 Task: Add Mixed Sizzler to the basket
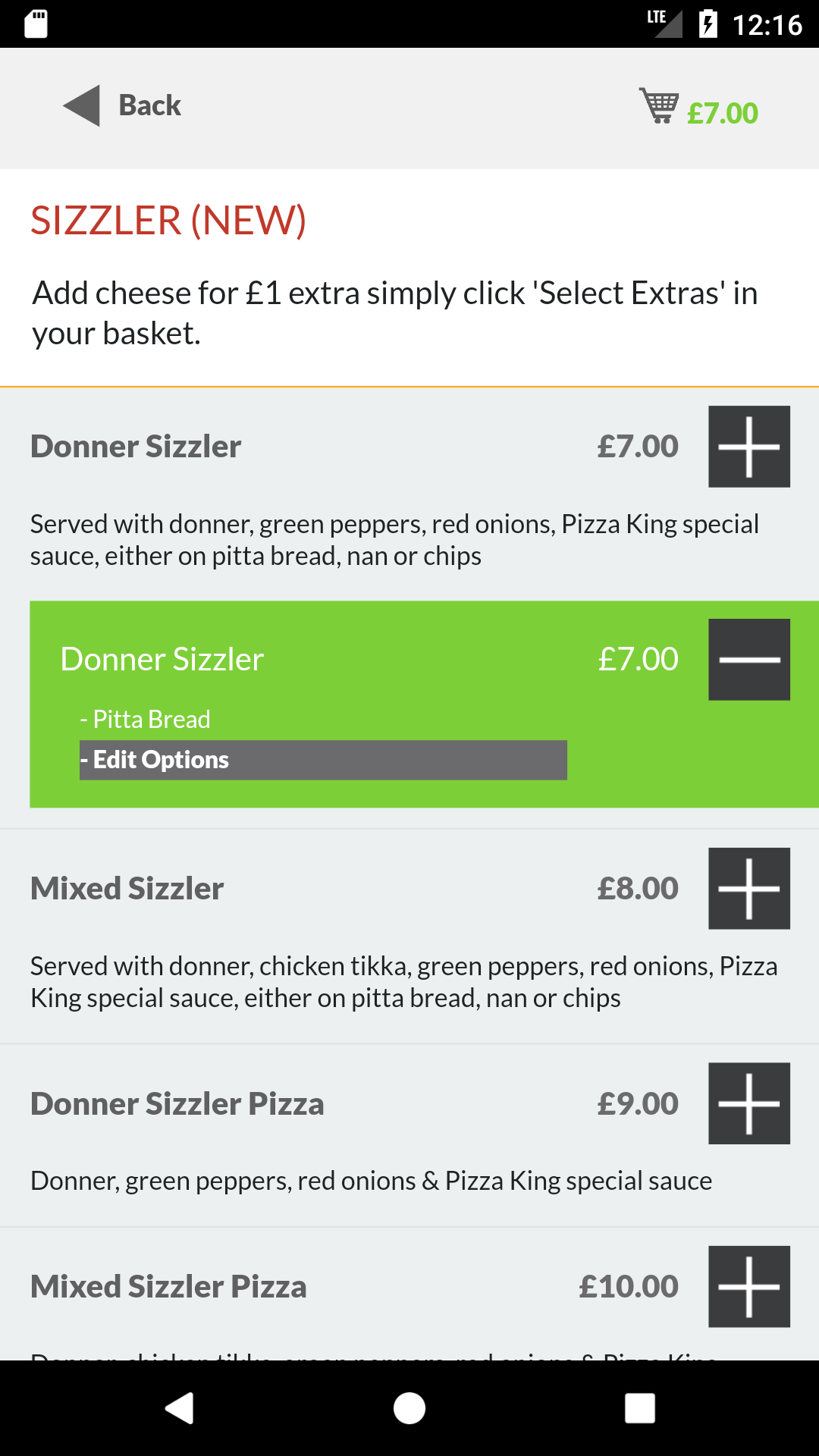pyautogui.click(x=748, y=889)
